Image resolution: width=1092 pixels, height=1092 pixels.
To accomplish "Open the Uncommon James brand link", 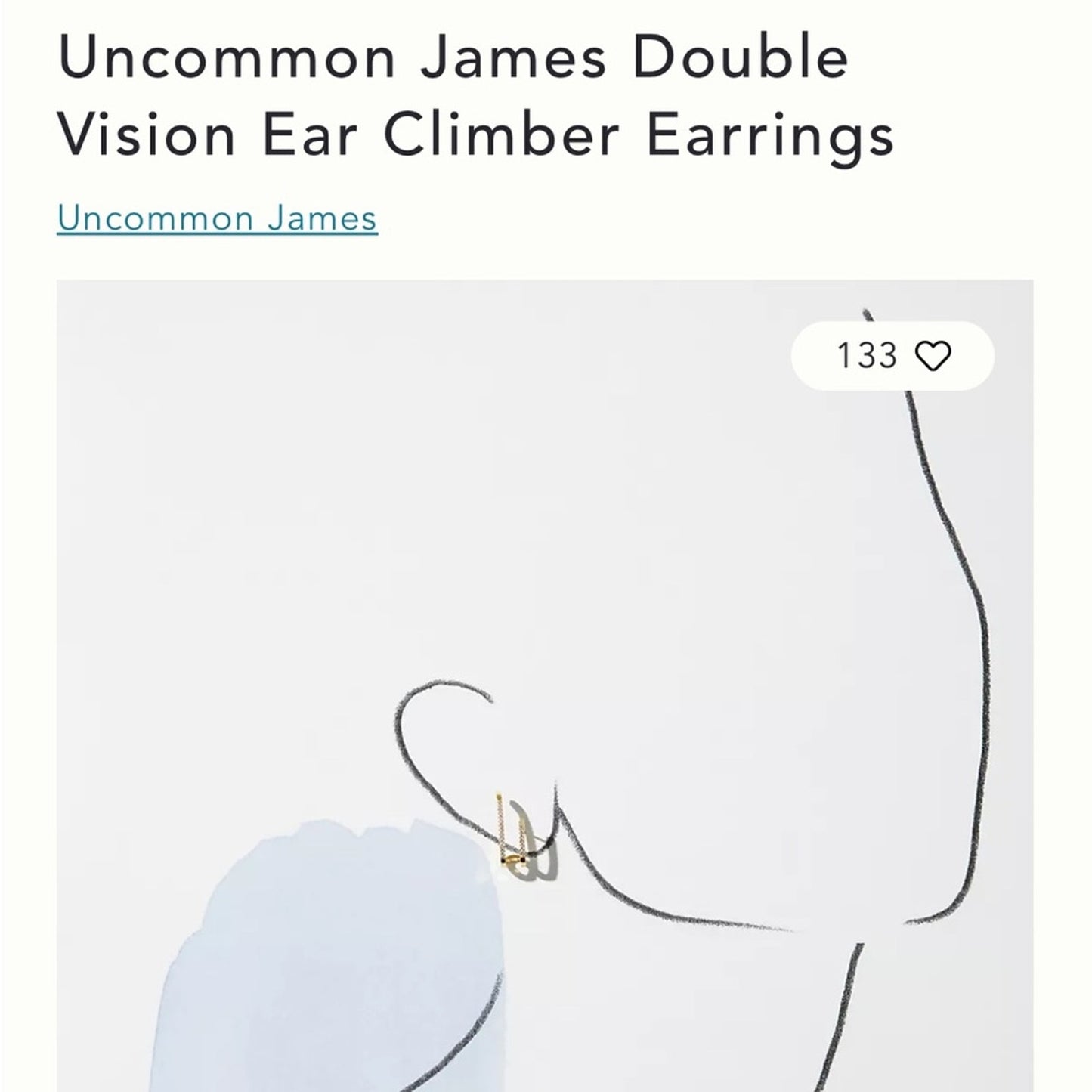I will [x=217, y=219].
